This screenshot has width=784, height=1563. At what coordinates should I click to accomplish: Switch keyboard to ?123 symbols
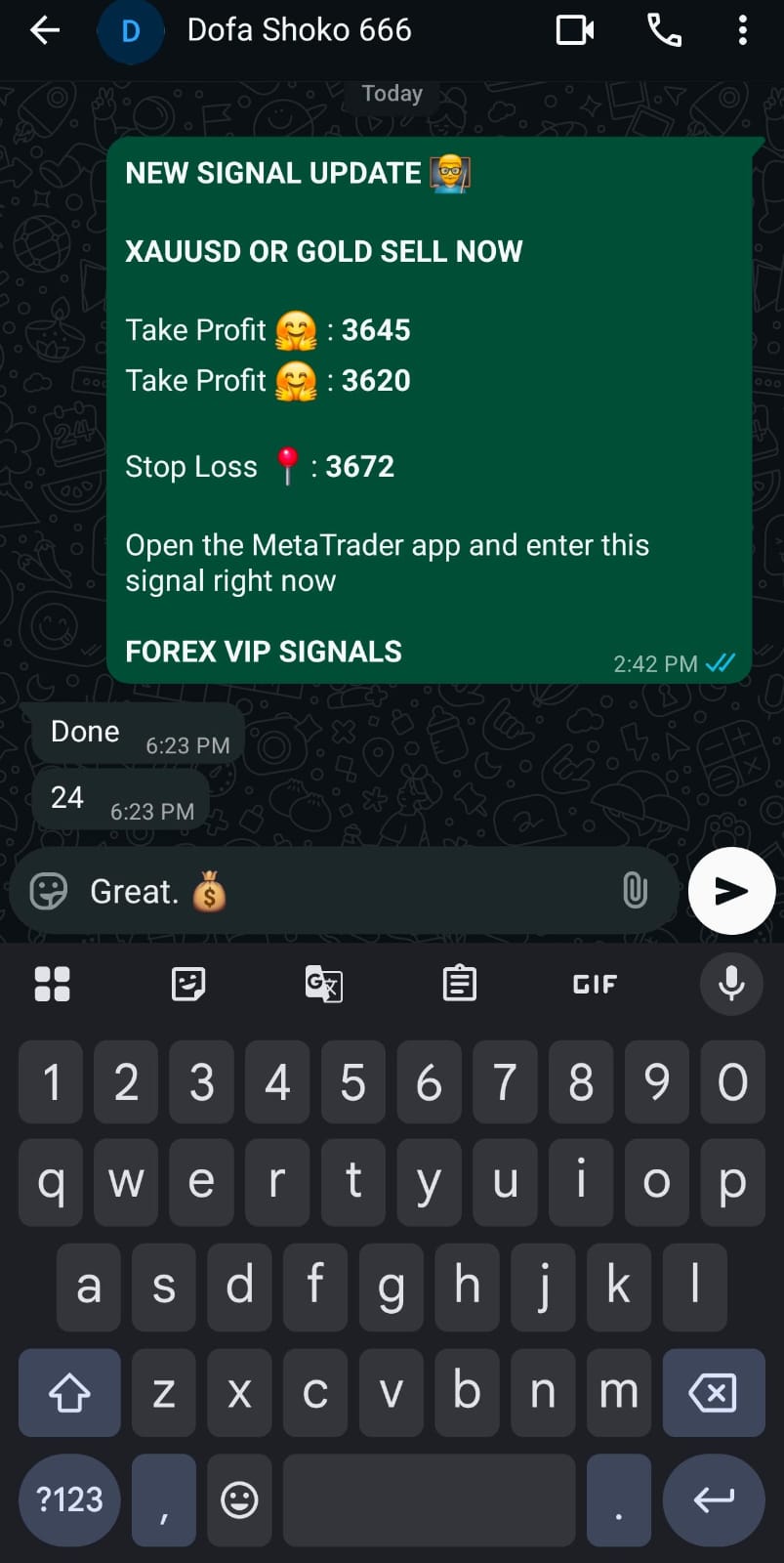[68, 1499]
